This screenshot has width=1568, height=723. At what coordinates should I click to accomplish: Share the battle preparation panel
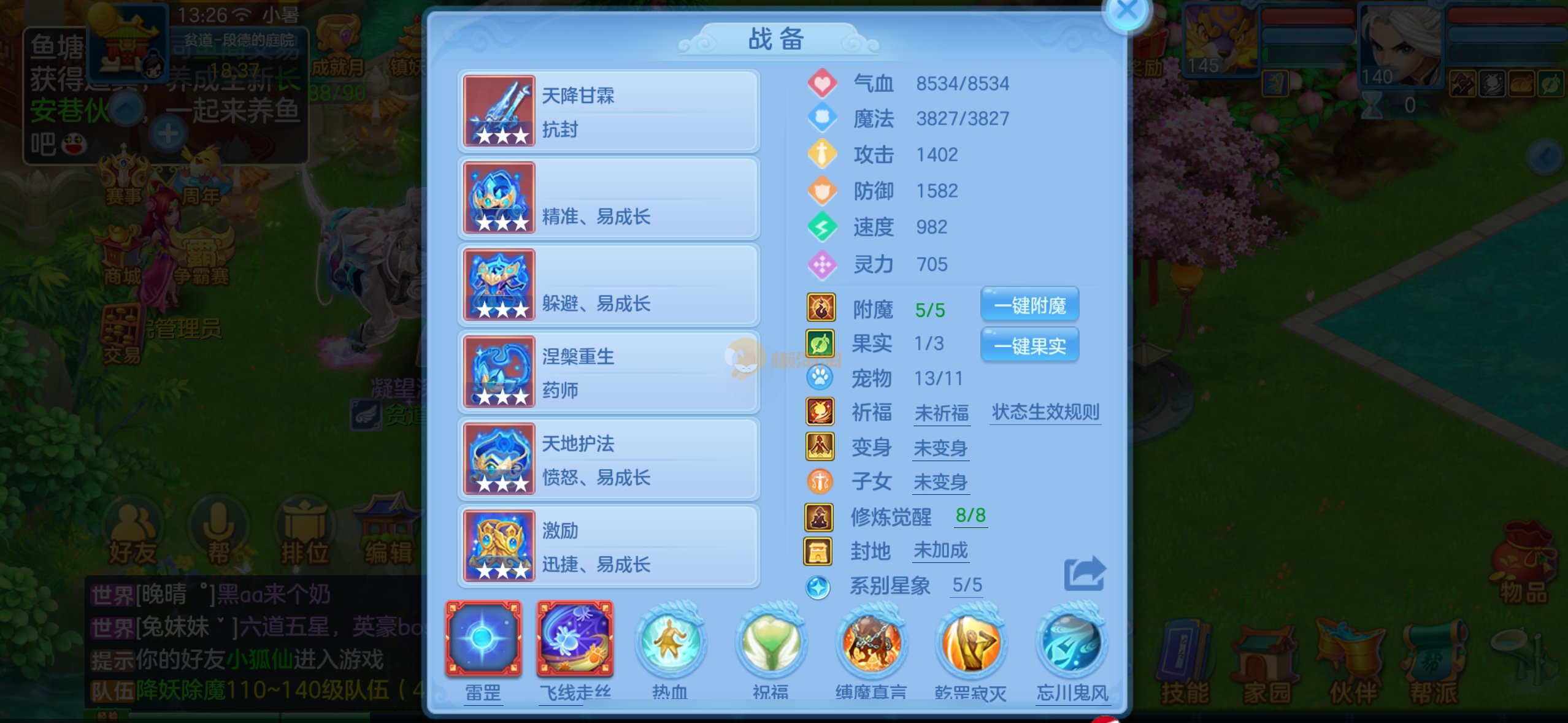coord(1084,574)
